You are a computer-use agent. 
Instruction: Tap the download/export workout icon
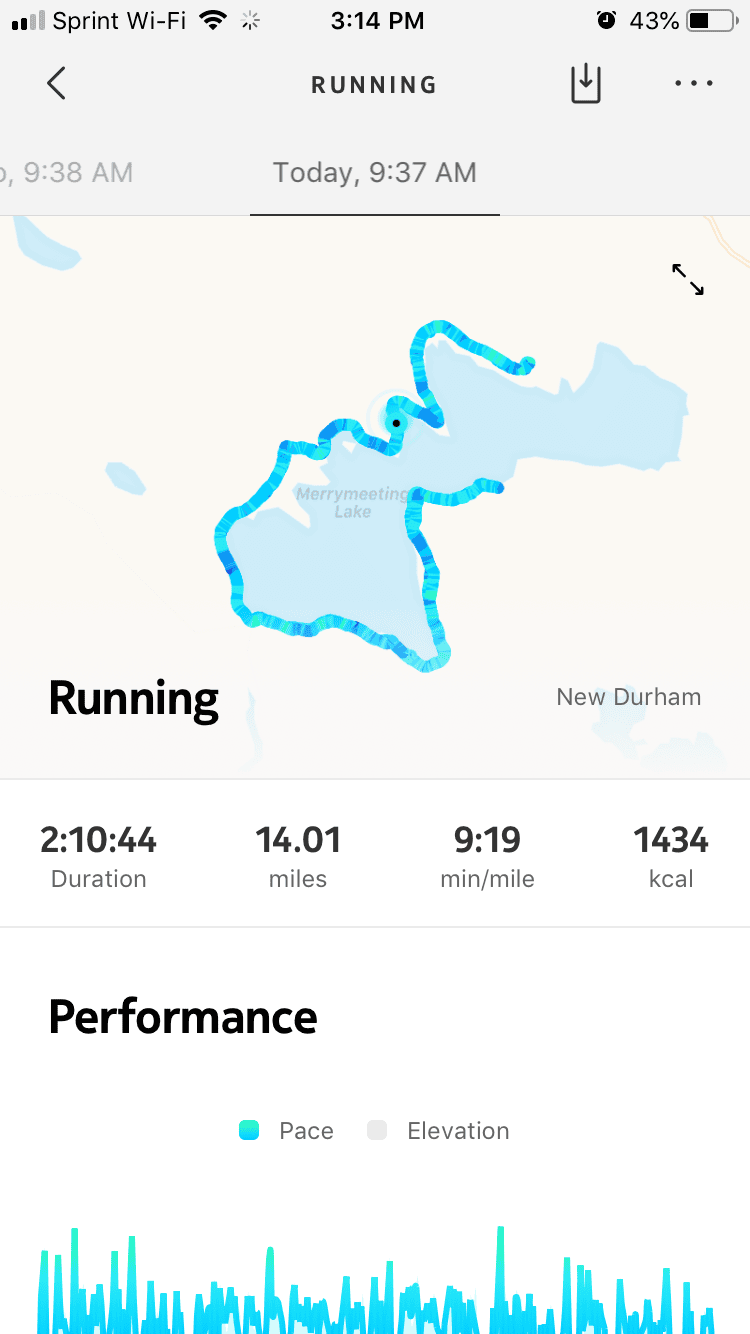click(586, 84)
